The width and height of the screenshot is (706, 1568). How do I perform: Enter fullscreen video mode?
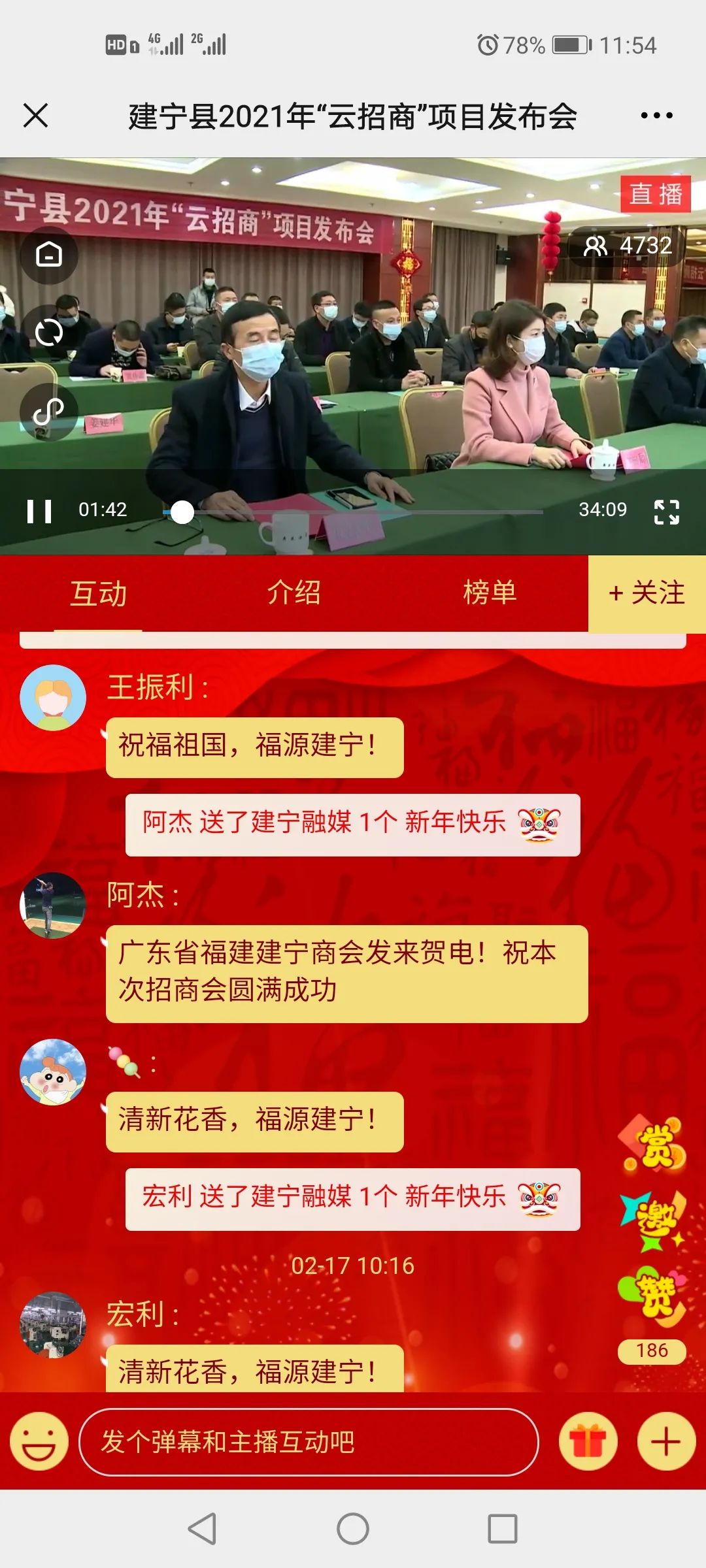666,512
